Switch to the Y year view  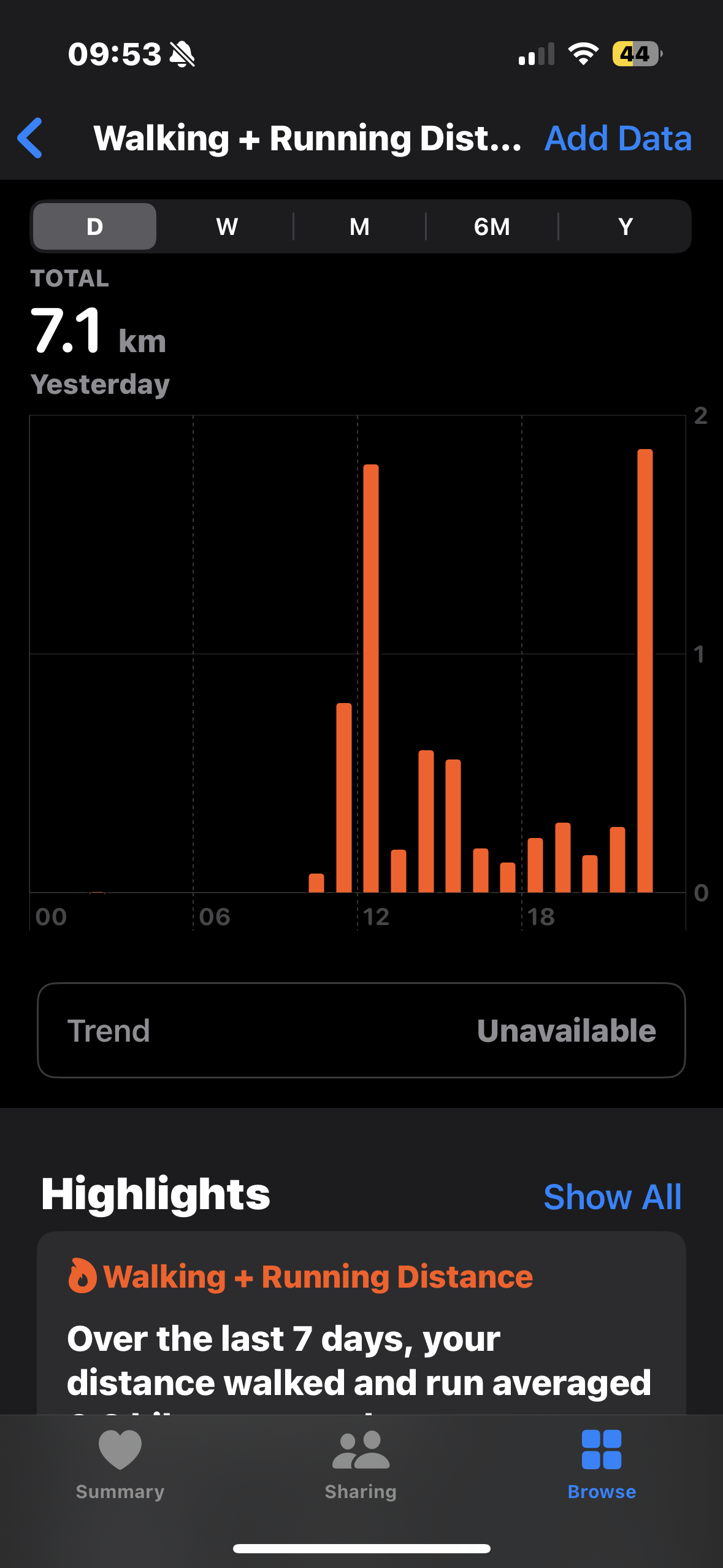[625, 226]
